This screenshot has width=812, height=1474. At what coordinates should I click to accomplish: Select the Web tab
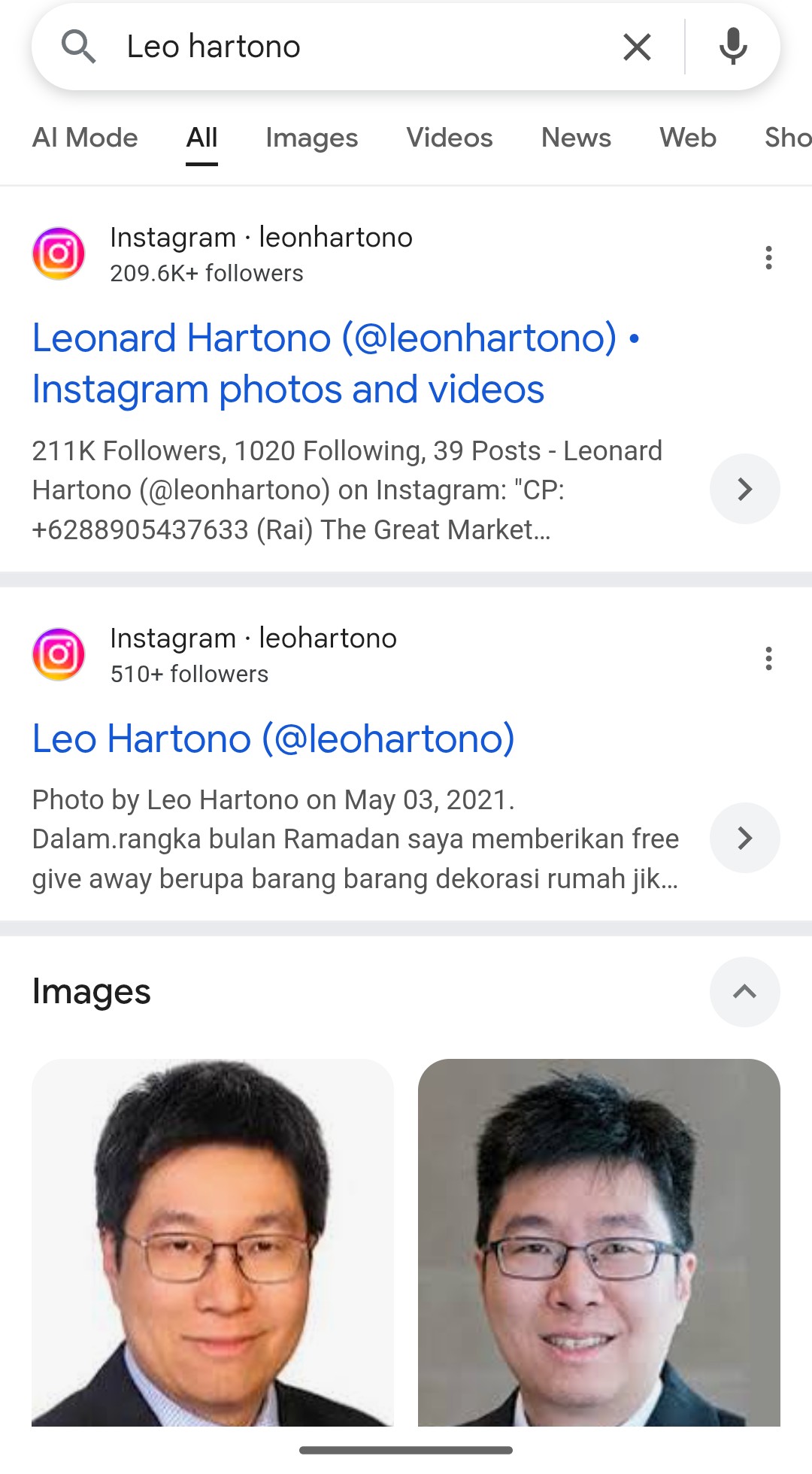pos(688,138)
